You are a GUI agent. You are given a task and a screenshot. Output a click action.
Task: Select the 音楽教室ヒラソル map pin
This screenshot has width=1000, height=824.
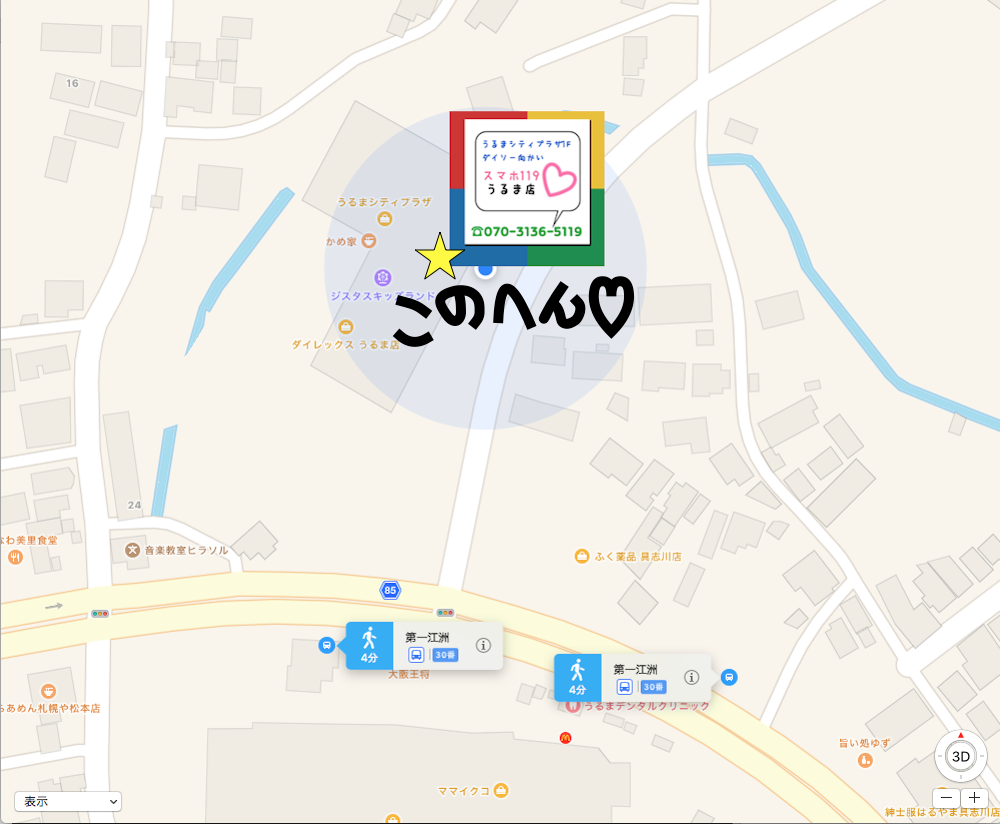132,550
